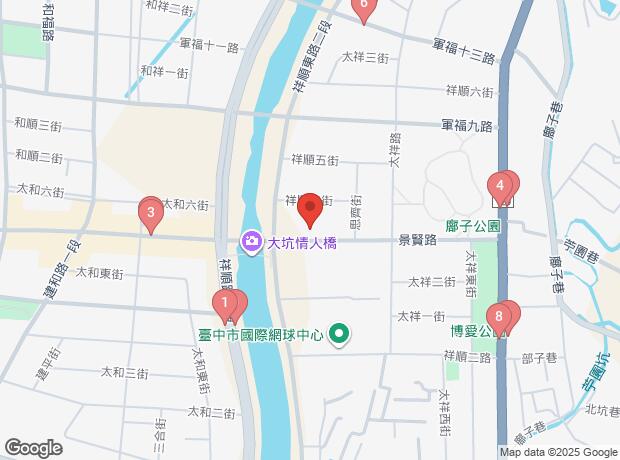Select map marker number 3
The image size is (620, 460).
point(150,212)
